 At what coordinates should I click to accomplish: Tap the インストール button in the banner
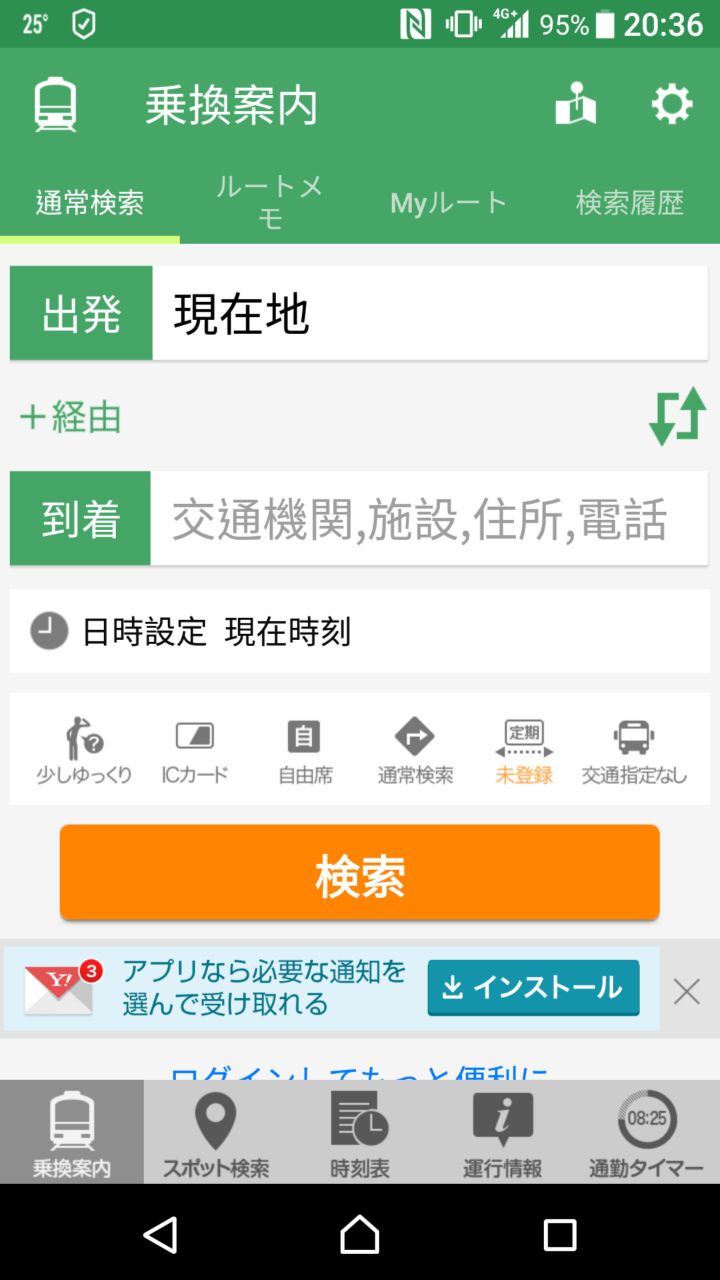(x=533, y=988)
